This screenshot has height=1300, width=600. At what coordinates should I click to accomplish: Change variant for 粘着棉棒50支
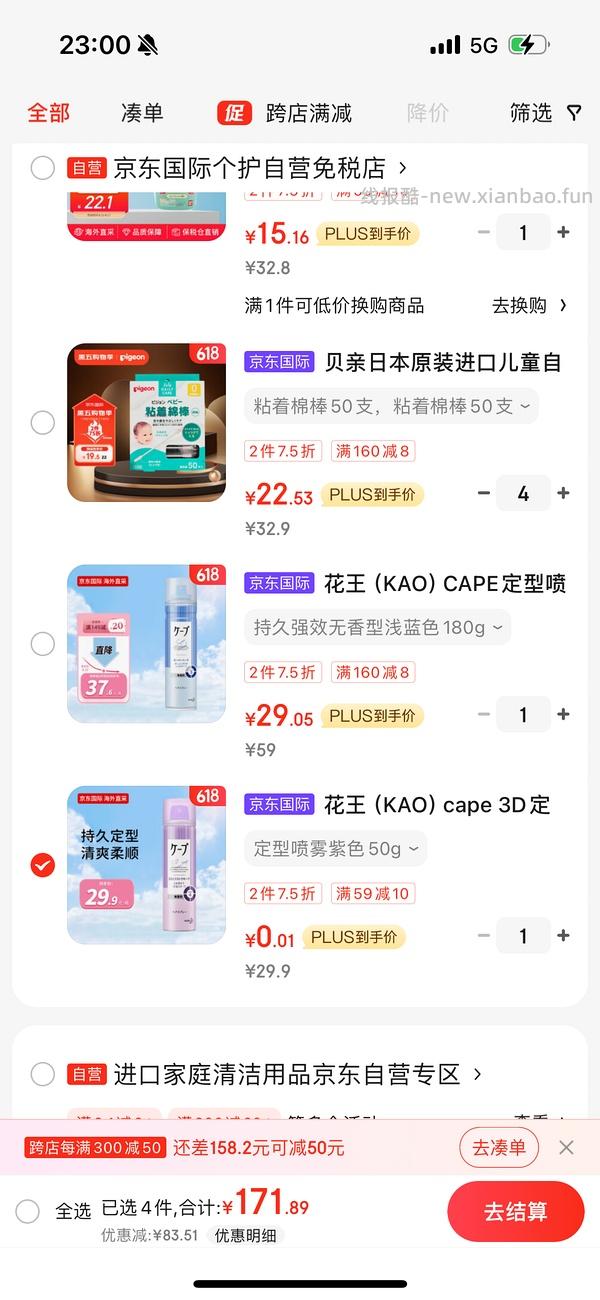point(391,406)
